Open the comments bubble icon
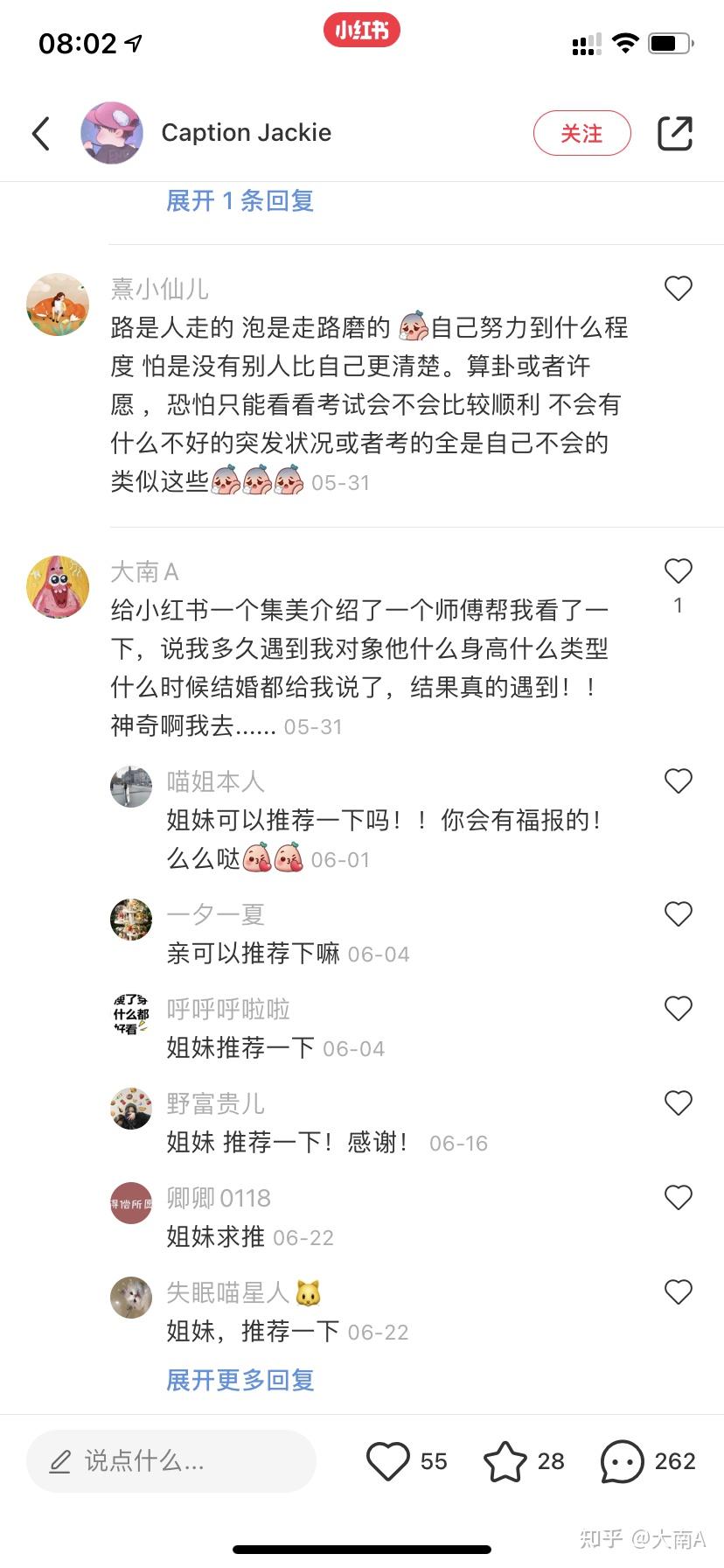 click(622, 1460)
